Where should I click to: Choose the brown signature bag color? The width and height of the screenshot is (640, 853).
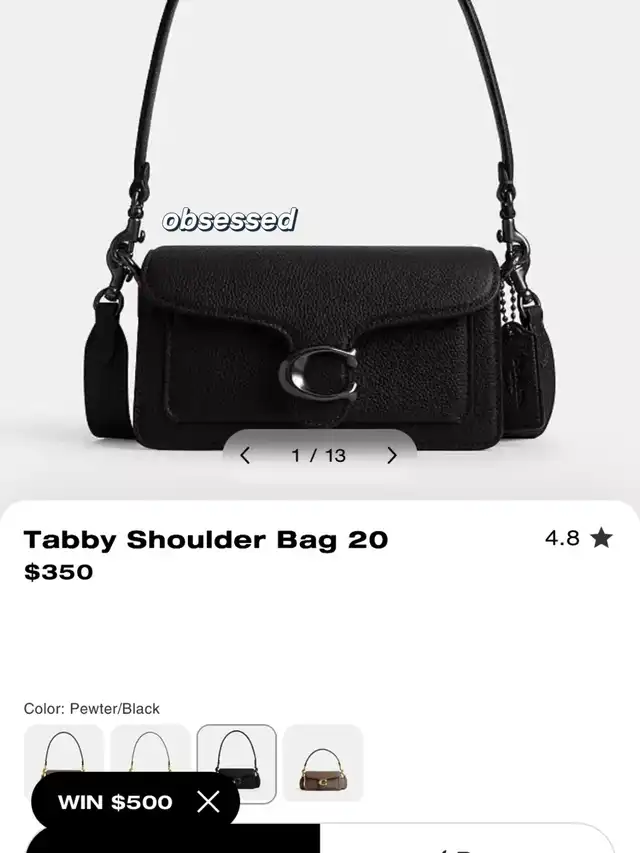pyautogui.click(x=322, y=764)
